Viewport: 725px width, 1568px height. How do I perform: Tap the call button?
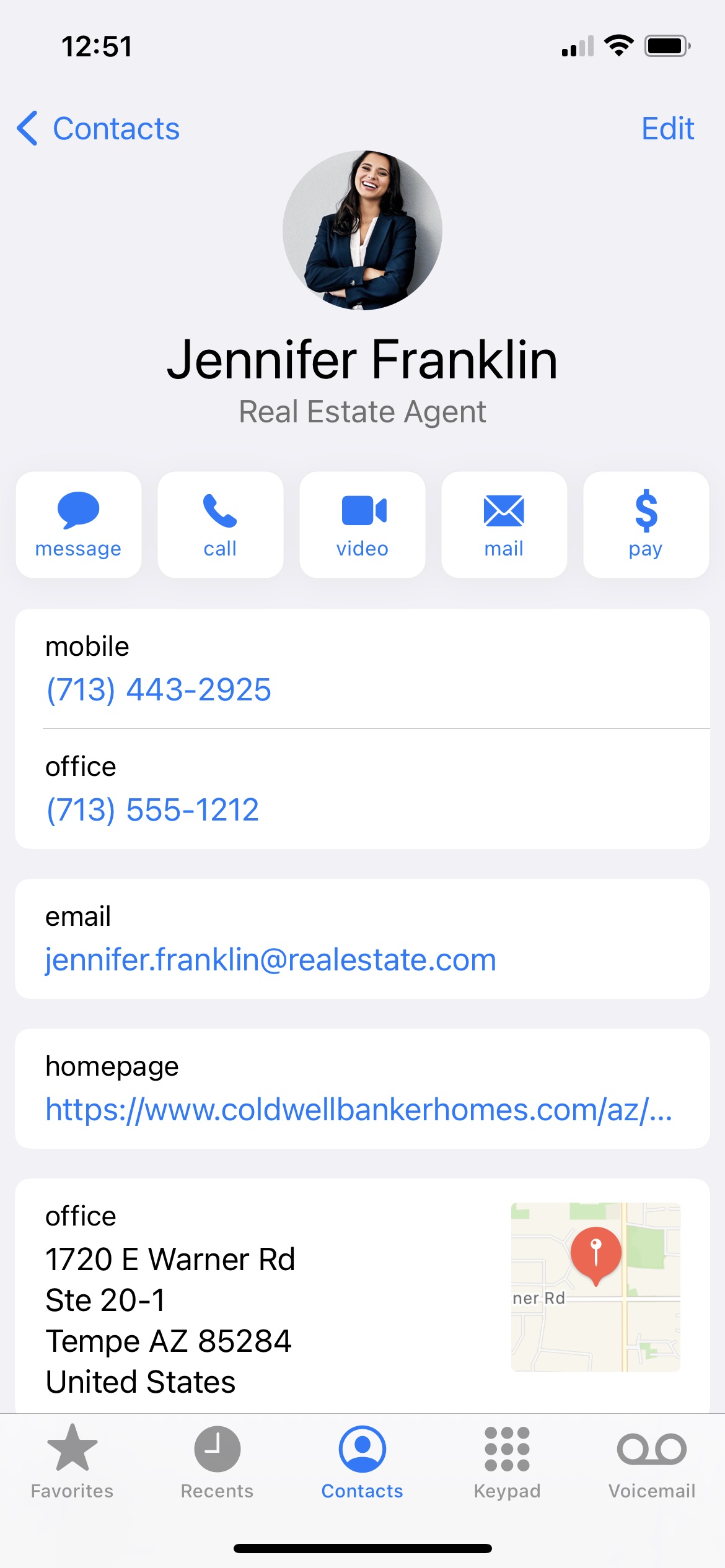(221, 525)
